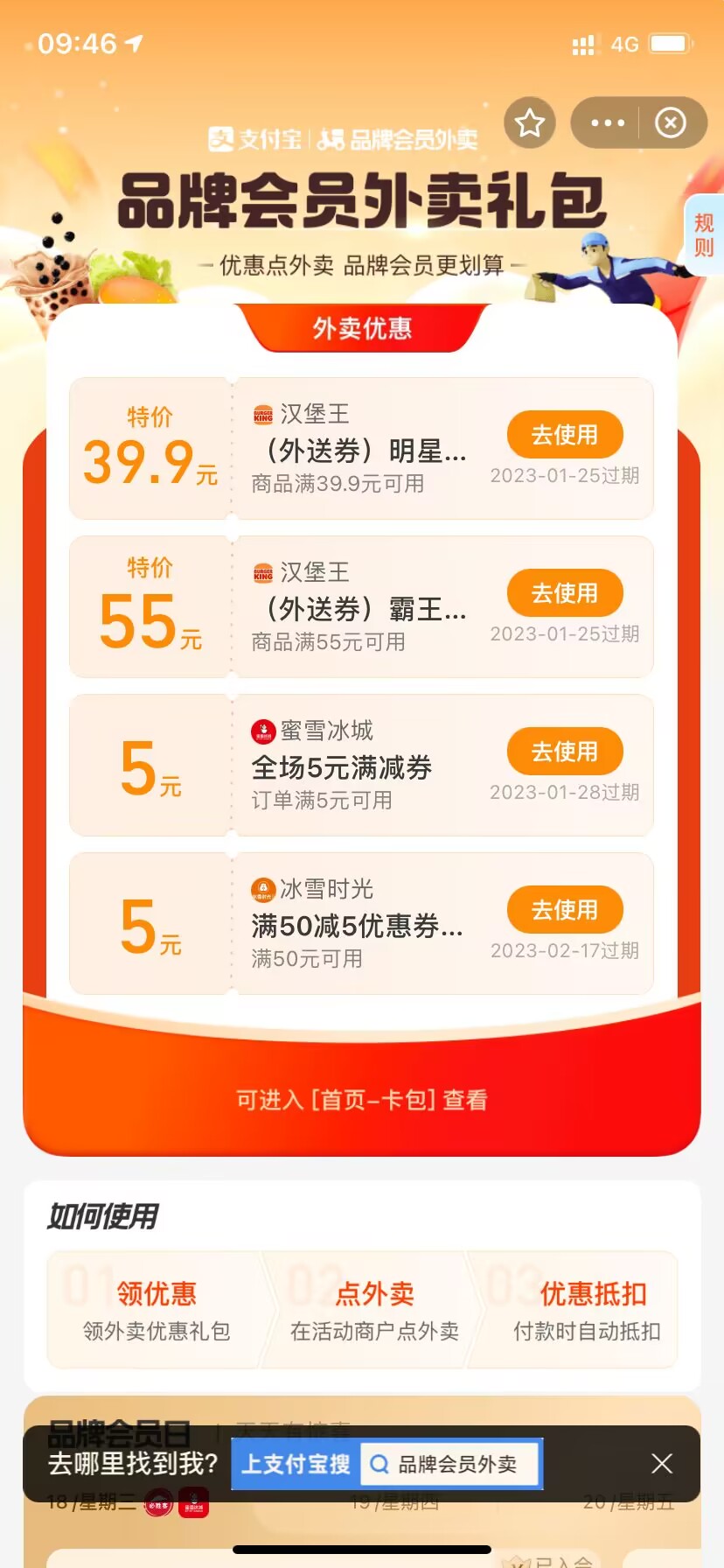The width and height of the screenshot is (724, 1568).
Task: Use the 冰雪时光 满50减5 coupon
Action: [565, 910]
